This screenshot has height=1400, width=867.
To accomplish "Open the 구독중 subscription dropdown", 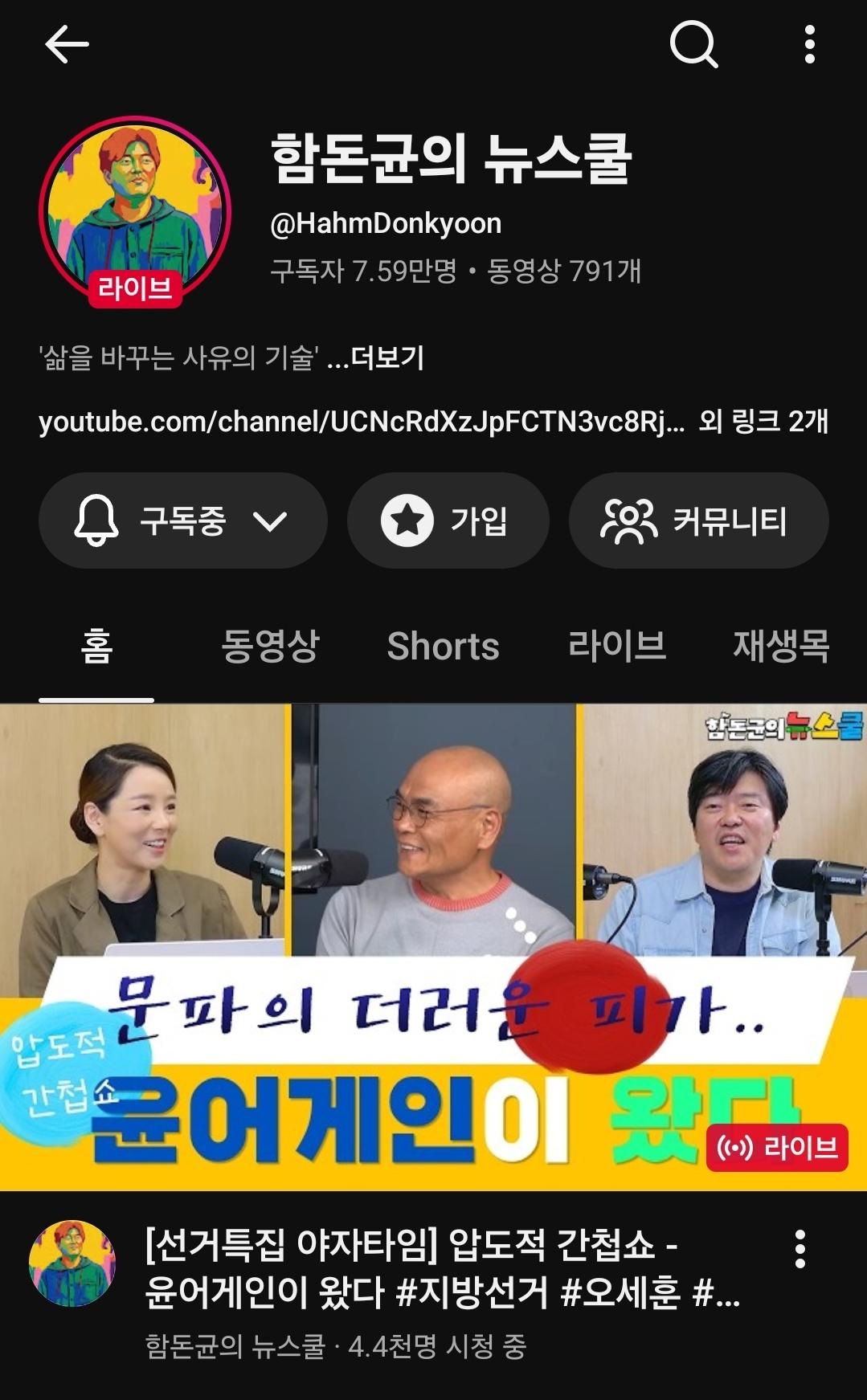I will click(183, 520).
